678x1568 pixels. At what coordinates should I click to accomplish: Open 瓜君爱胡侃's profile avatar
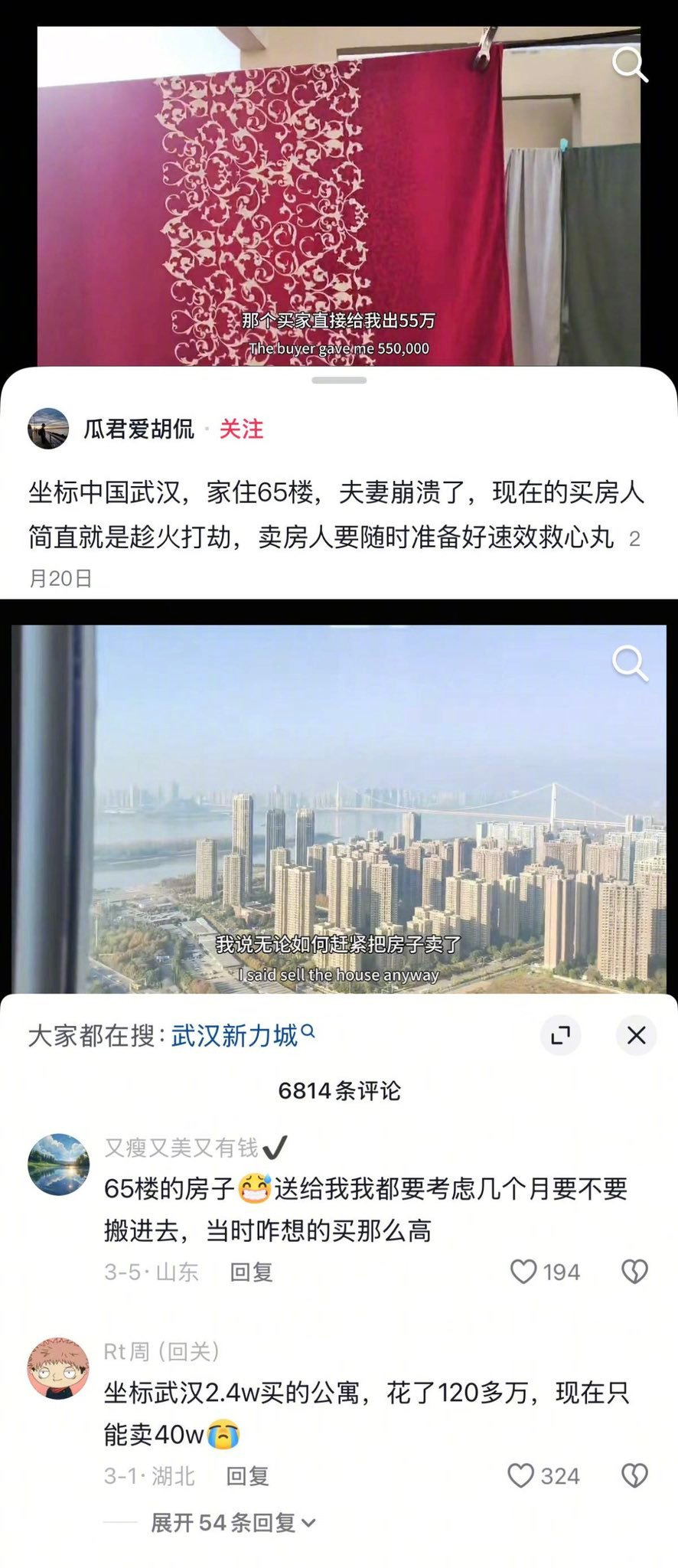point(51,429)
